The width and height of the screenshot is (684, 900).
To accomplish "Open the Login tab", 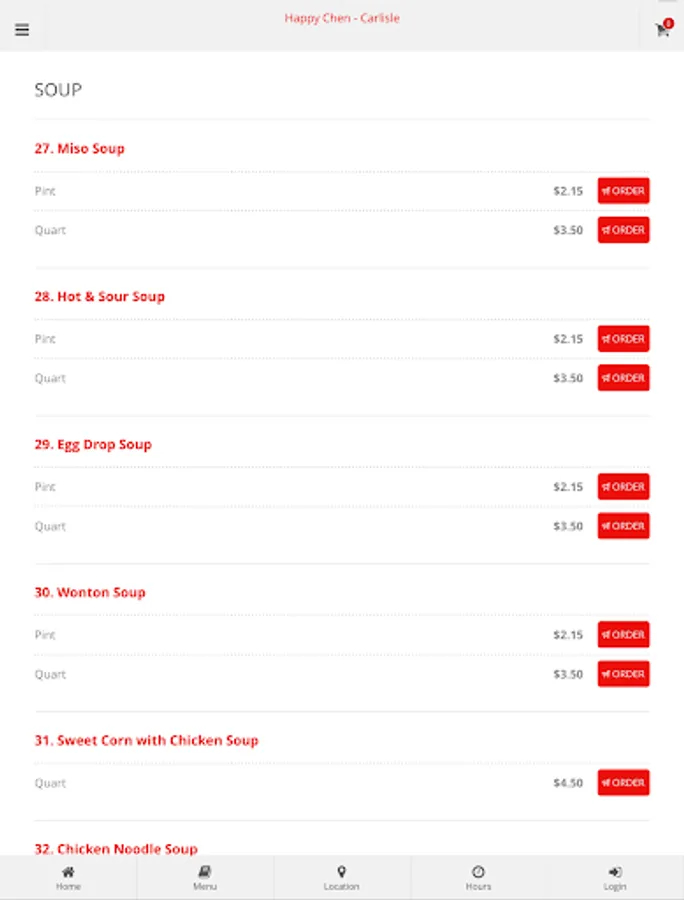I will point(615,878).
